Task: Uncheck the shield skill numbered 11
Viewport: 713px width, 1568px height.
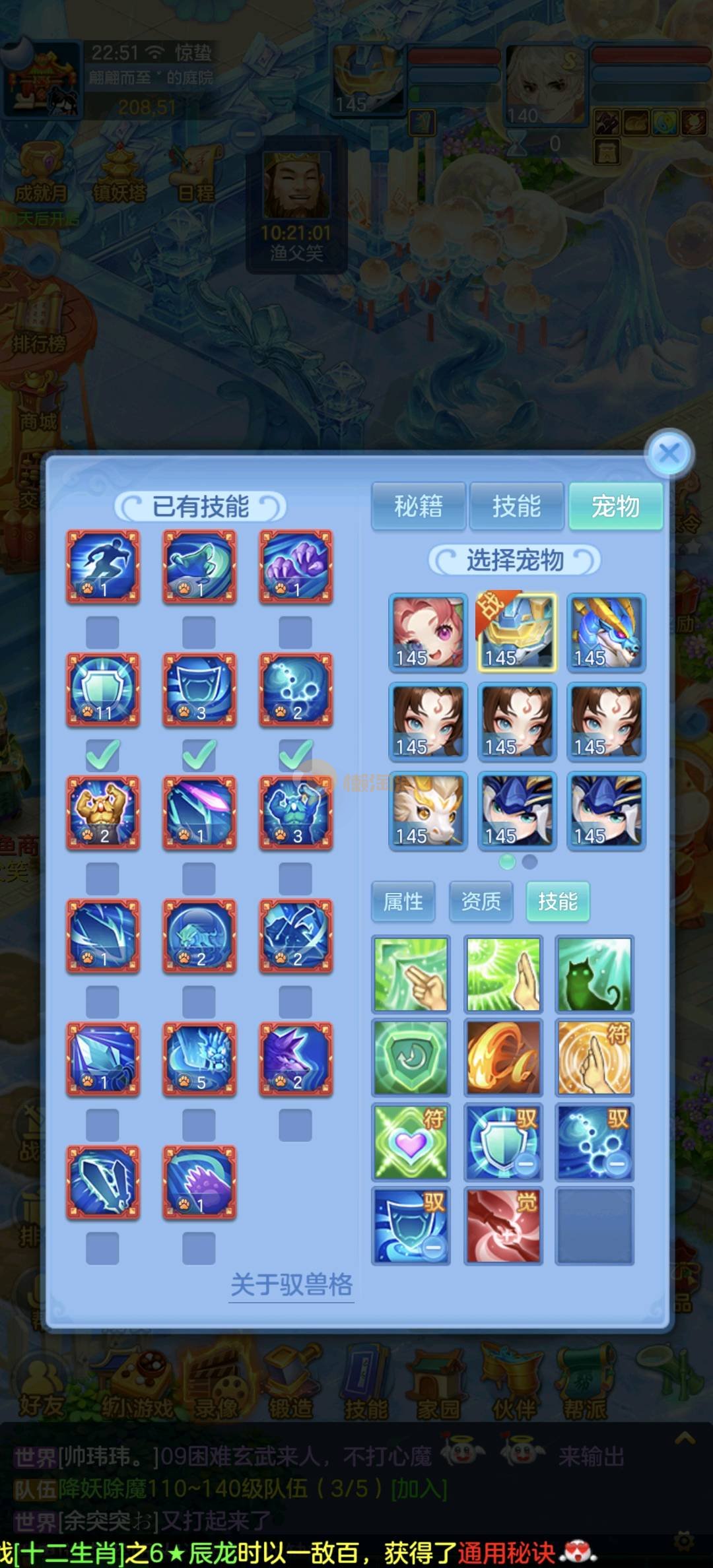Action: point(102,755)
